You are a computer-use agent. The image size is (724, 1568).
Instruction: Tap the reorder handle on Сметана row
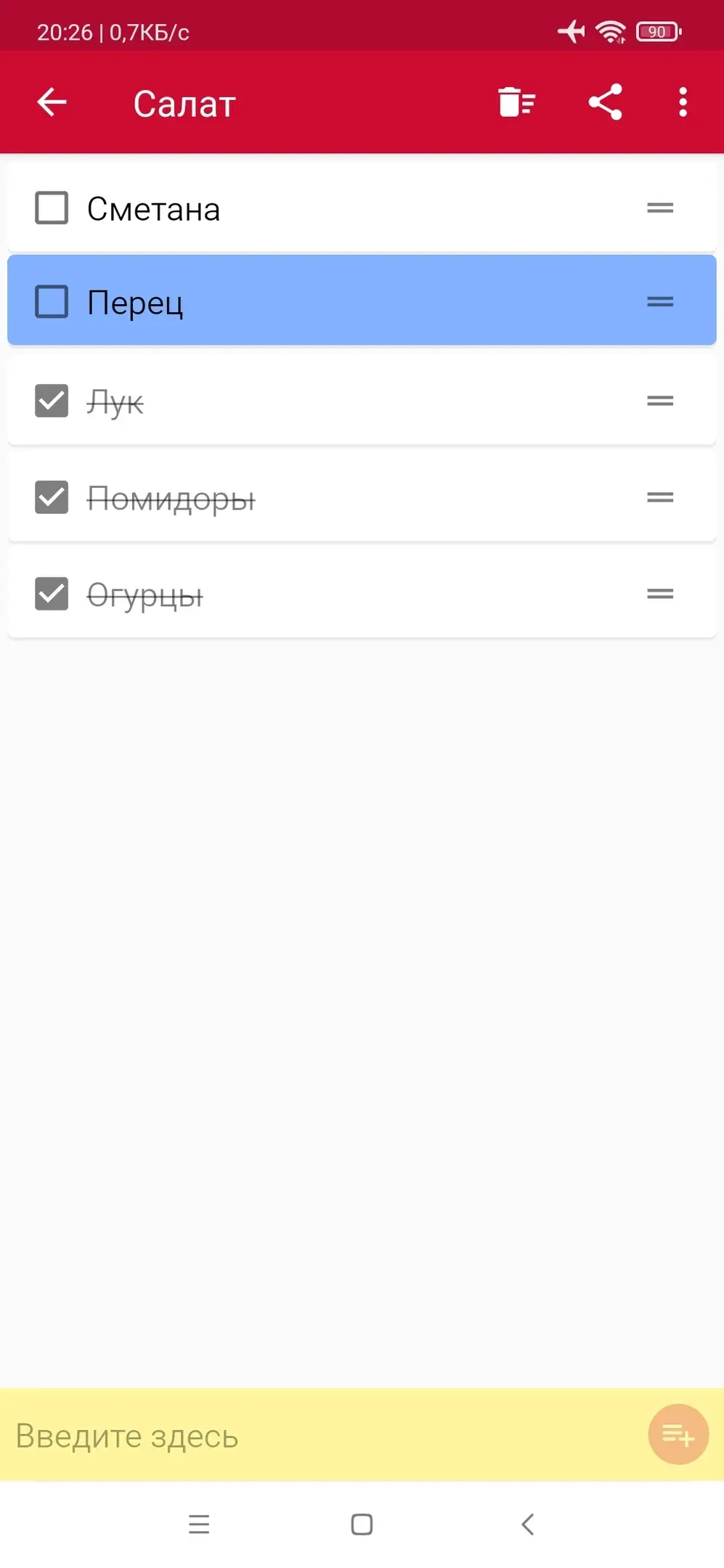point(660,208)
